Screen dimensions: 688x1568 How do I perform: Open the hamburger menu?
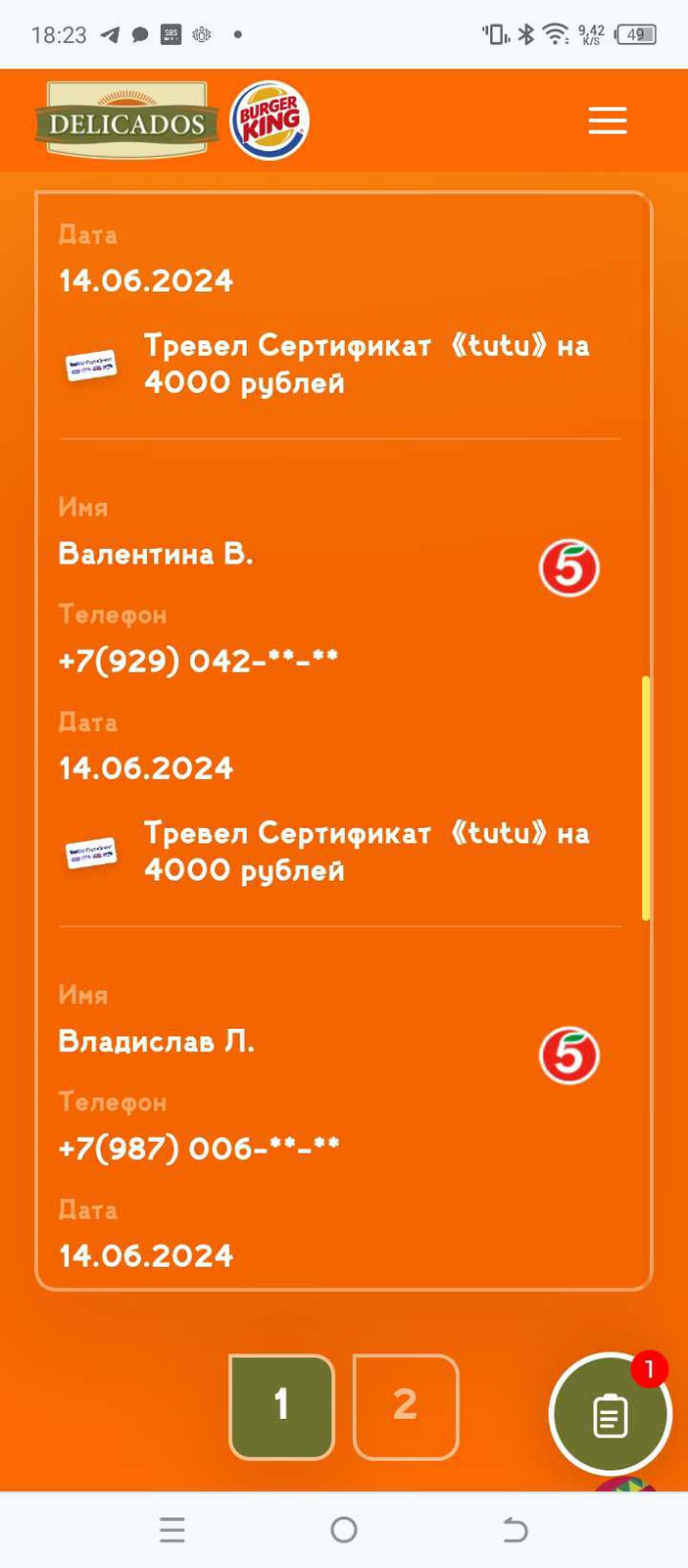click(x=607, y=121)
